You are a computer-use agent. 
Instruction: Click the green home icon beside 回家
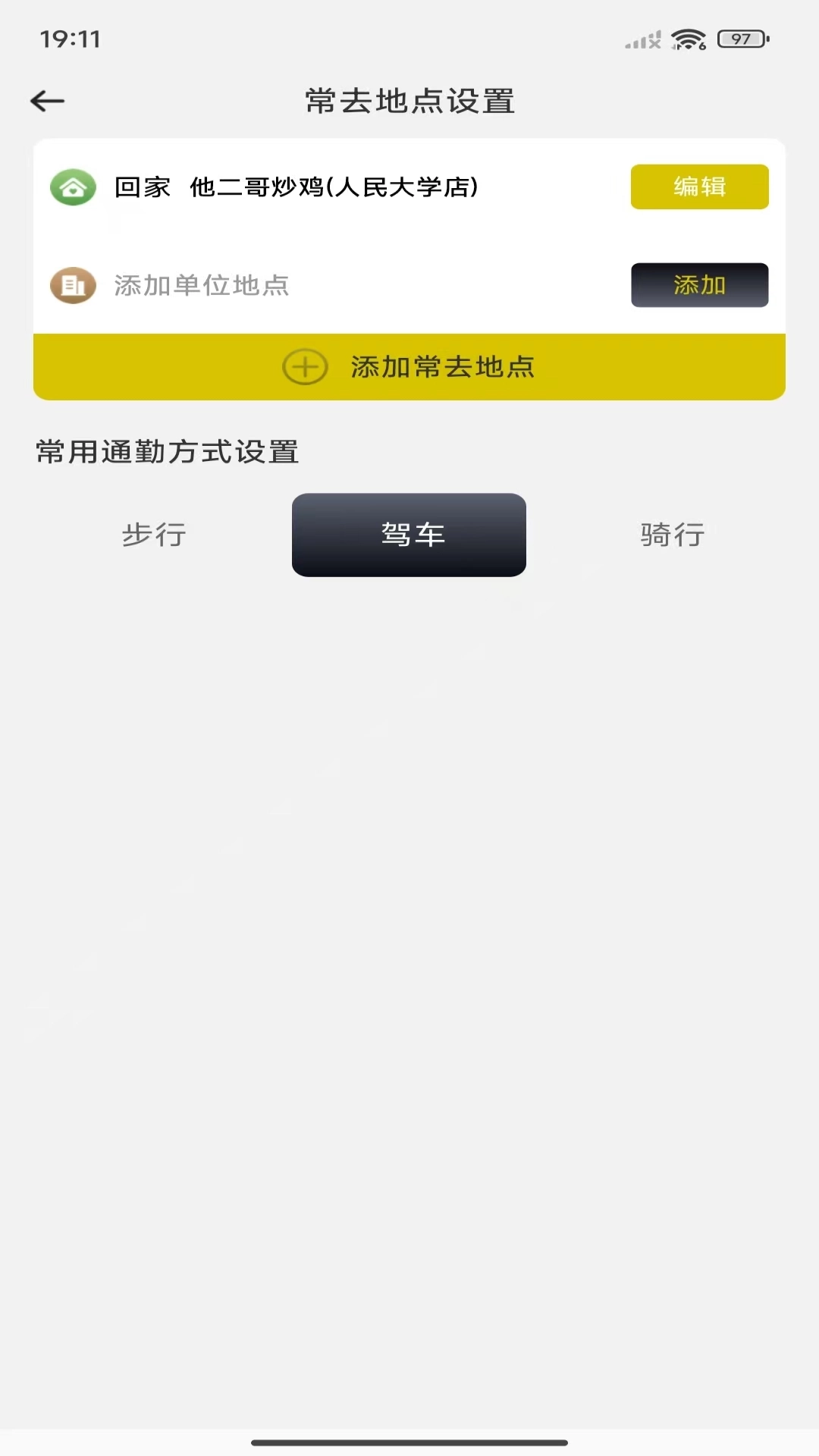(72, 187)
